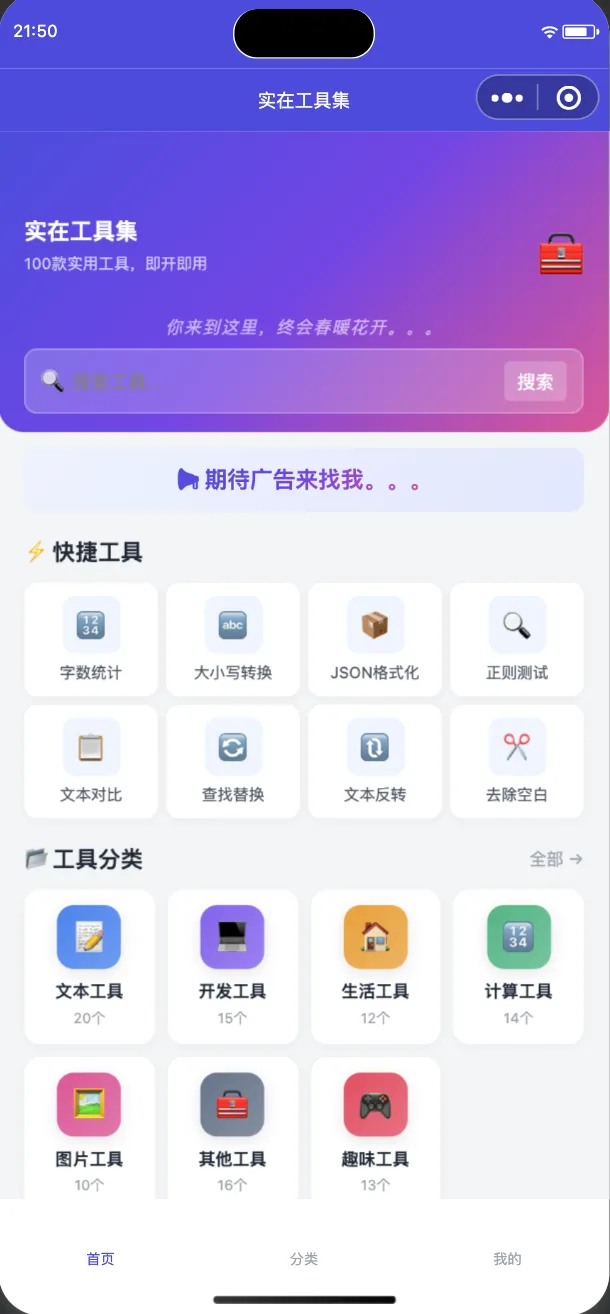The height and width of the screenshot is (1314, 610).
Task: Select 去除空白 tool
Action: pos(517,762)
